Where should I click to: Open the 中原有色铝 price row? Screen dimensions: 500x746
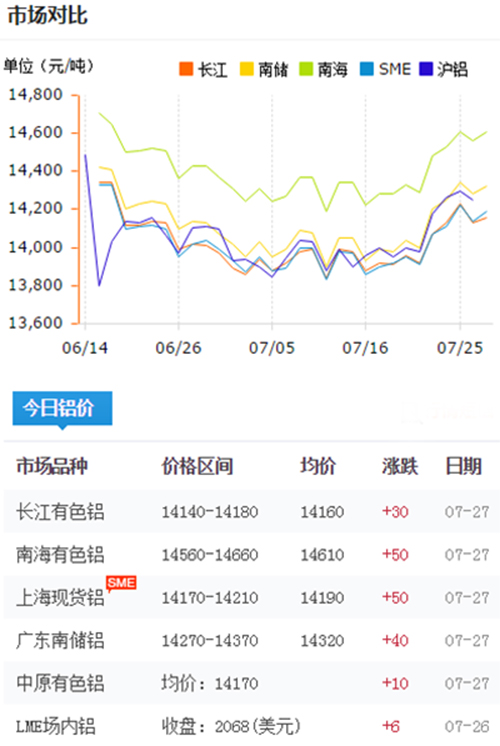[x=252, y=683]
